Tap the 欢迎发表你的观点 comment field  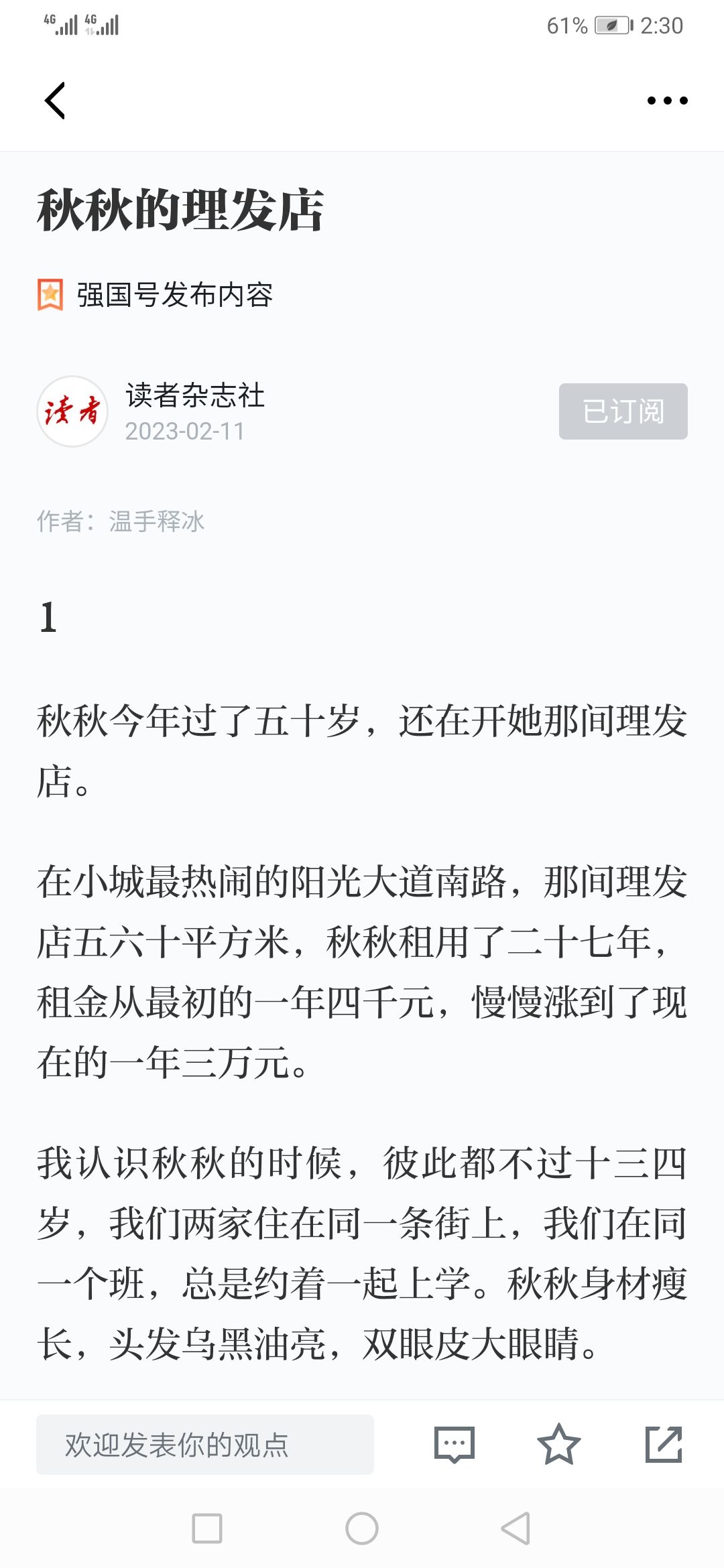(x=205, y=1444)
